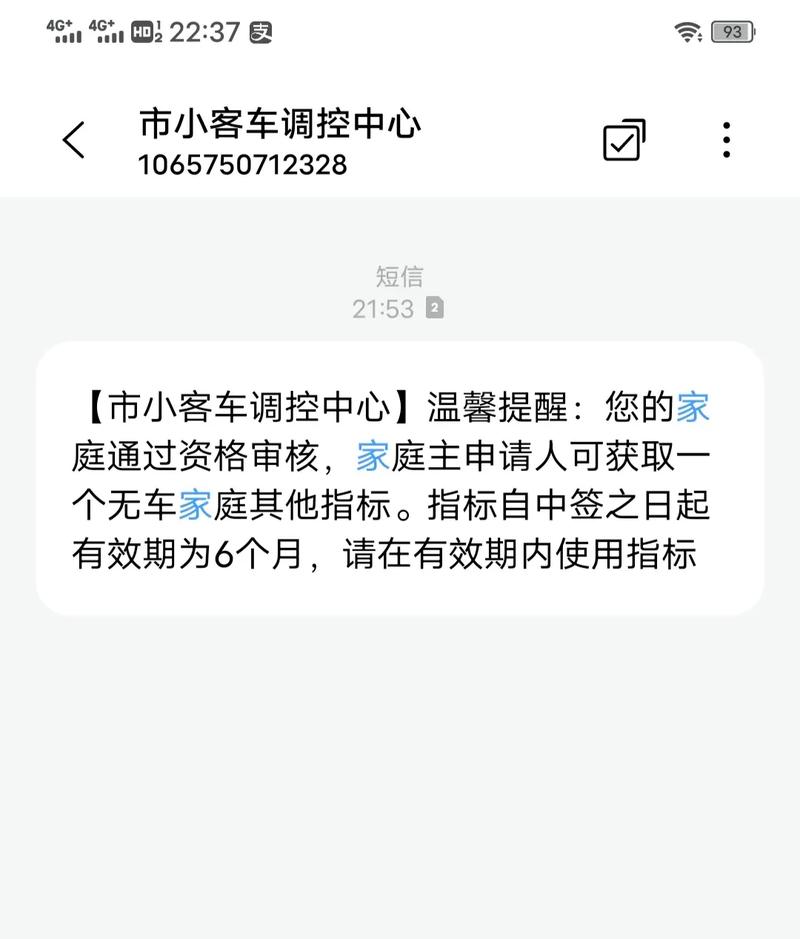This screenshot has height=939, width=800.
Task: Tap the Wi-Fi status icon
Action: (x=688, y=31)
